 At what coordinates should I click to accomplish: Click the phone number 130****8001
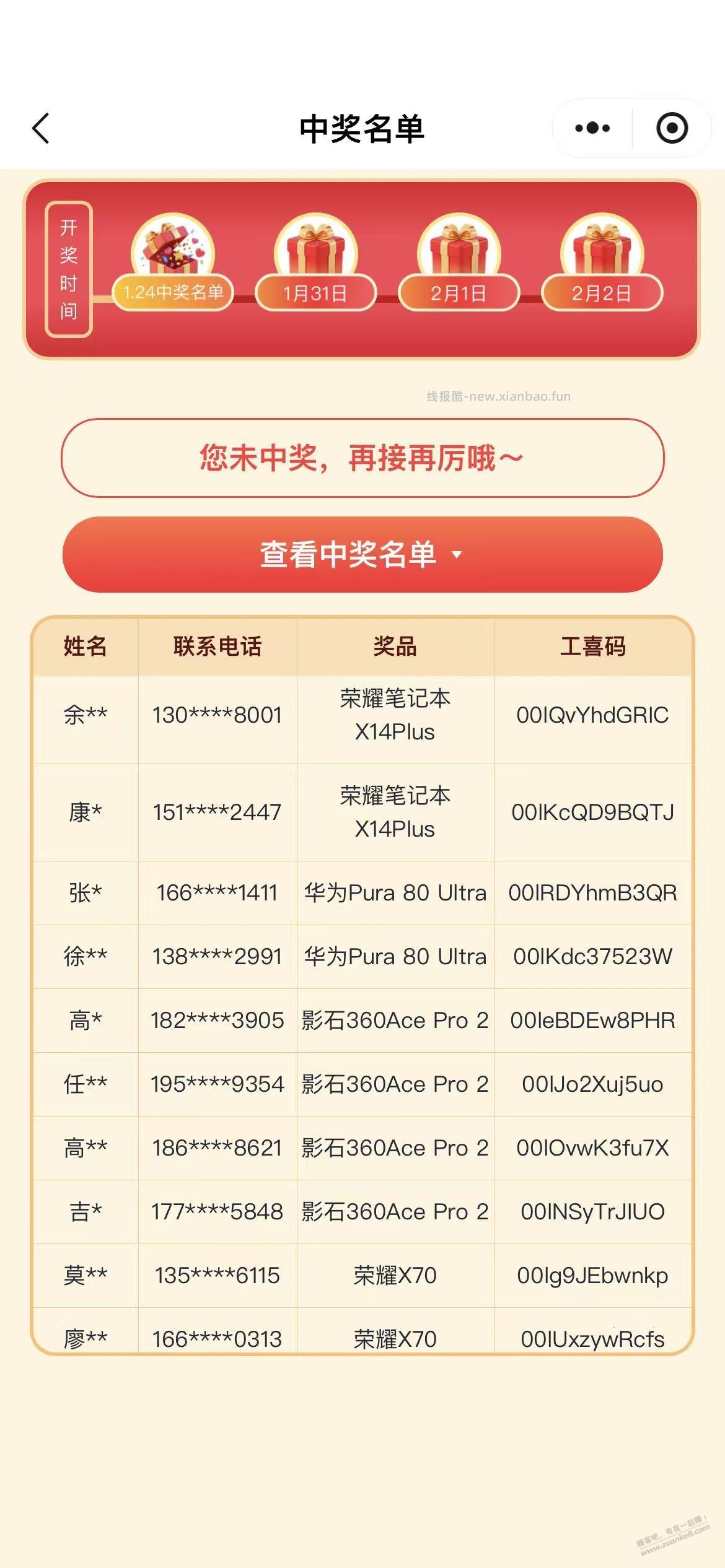(x=216, y=715)
